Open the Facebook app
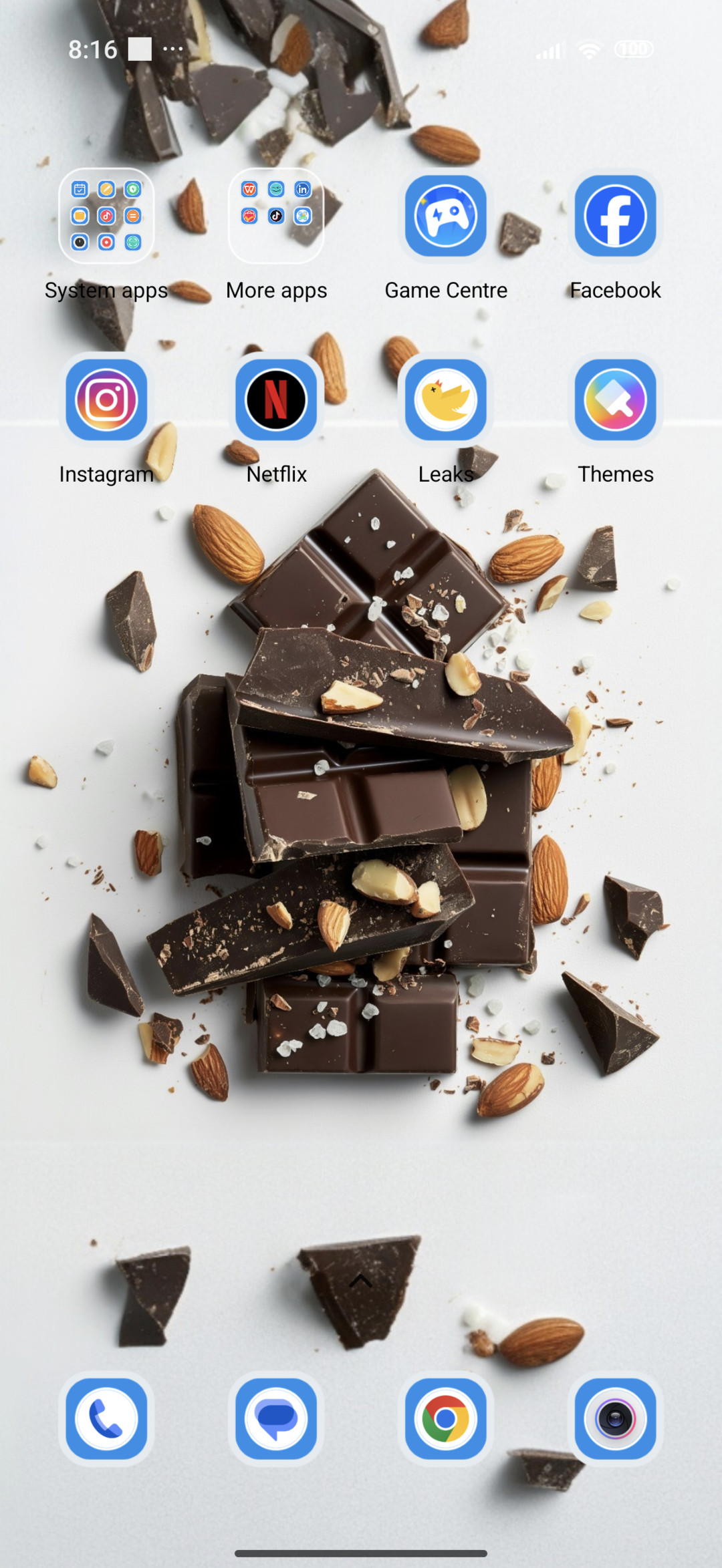The height and width of the screenshot is (1568, 722). point(616,216)
